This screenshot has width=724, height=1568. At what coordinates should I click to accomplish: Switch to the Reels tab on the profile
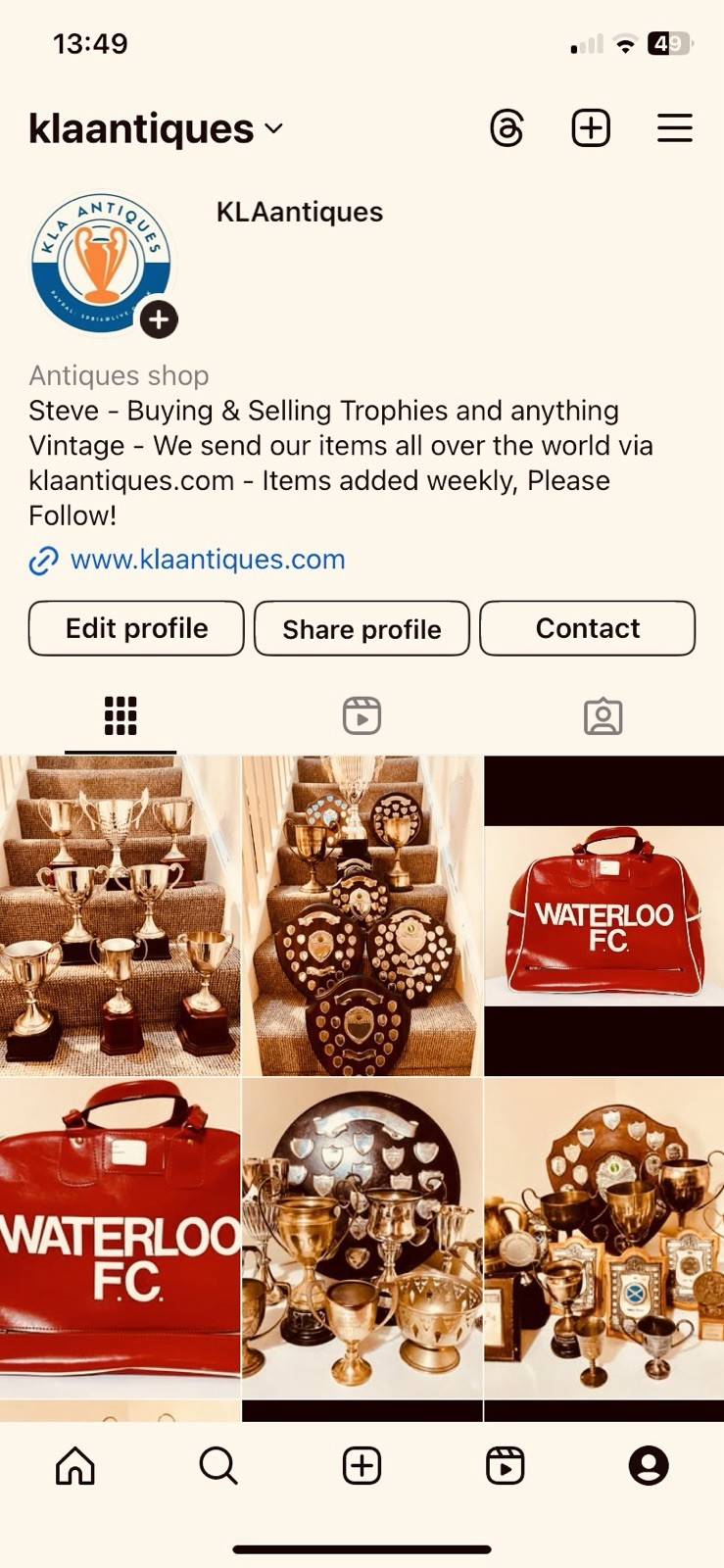[362, 716]
